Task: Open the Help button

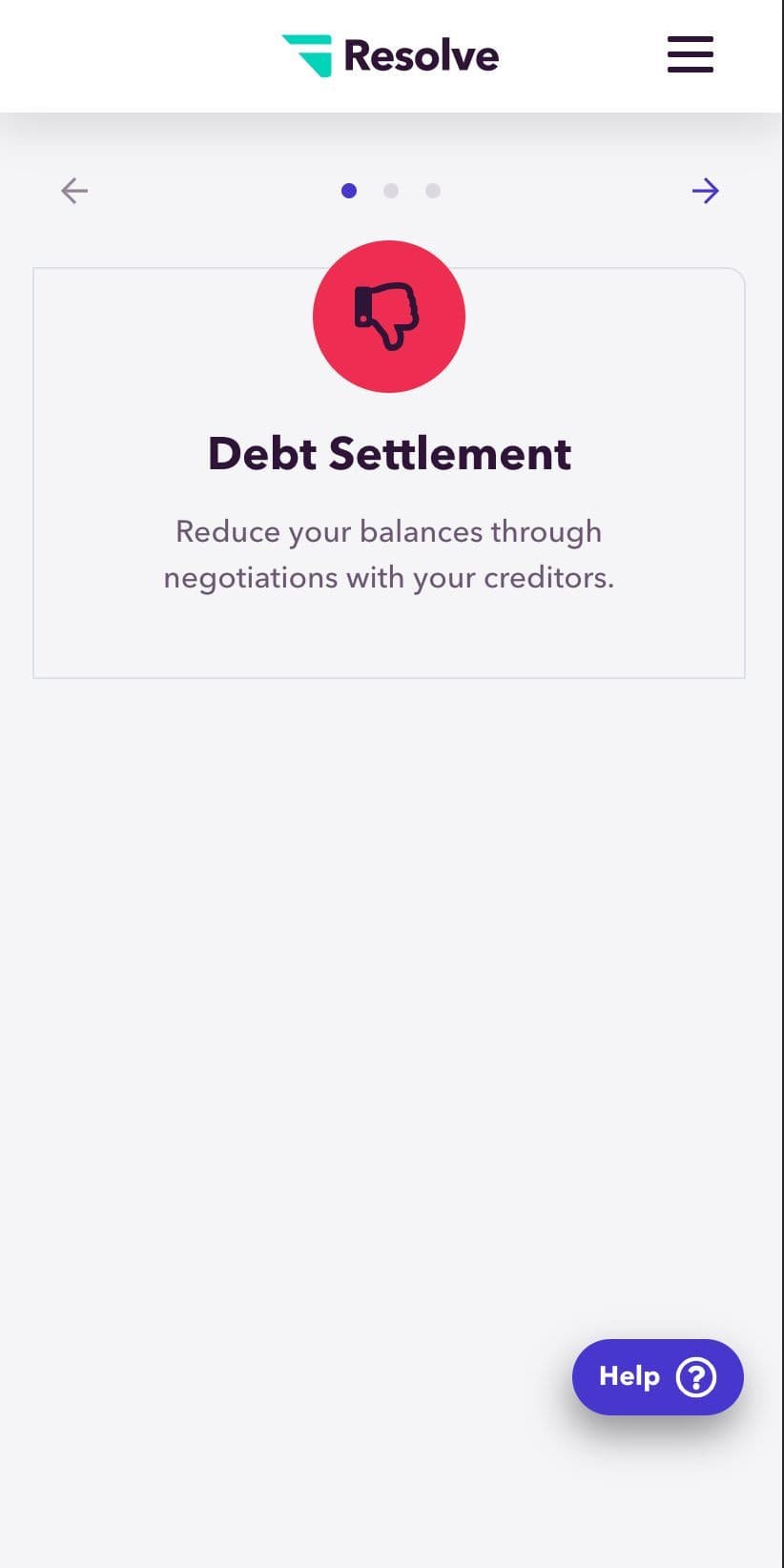Action: coord(658,1376)
